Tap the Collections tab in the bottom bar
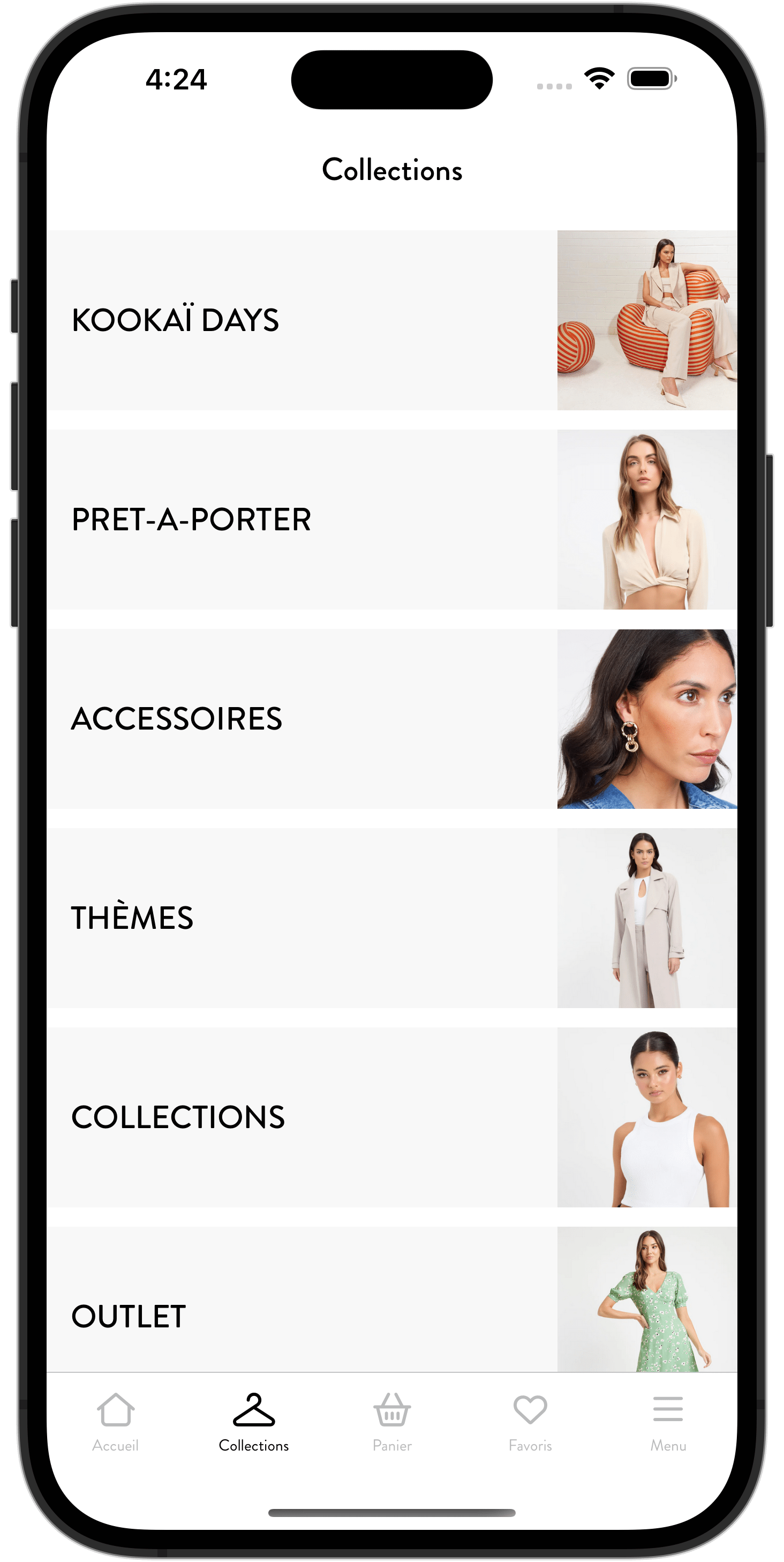Screen dimensions: 784x1562 pyautogui.click(x=253, y=1423)
